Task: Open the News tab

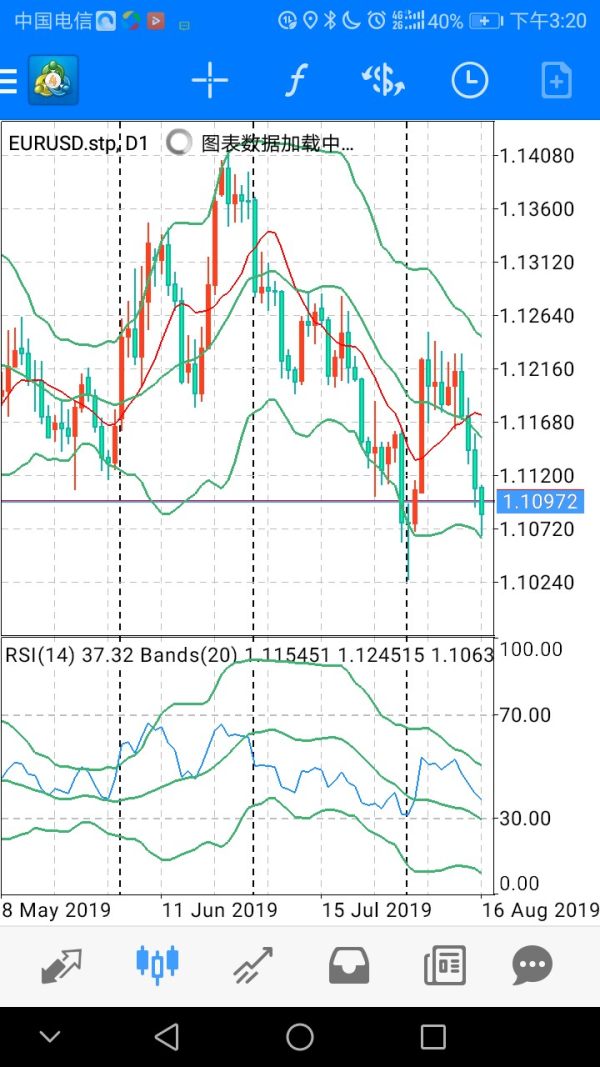Action: (x=444, y=965)
